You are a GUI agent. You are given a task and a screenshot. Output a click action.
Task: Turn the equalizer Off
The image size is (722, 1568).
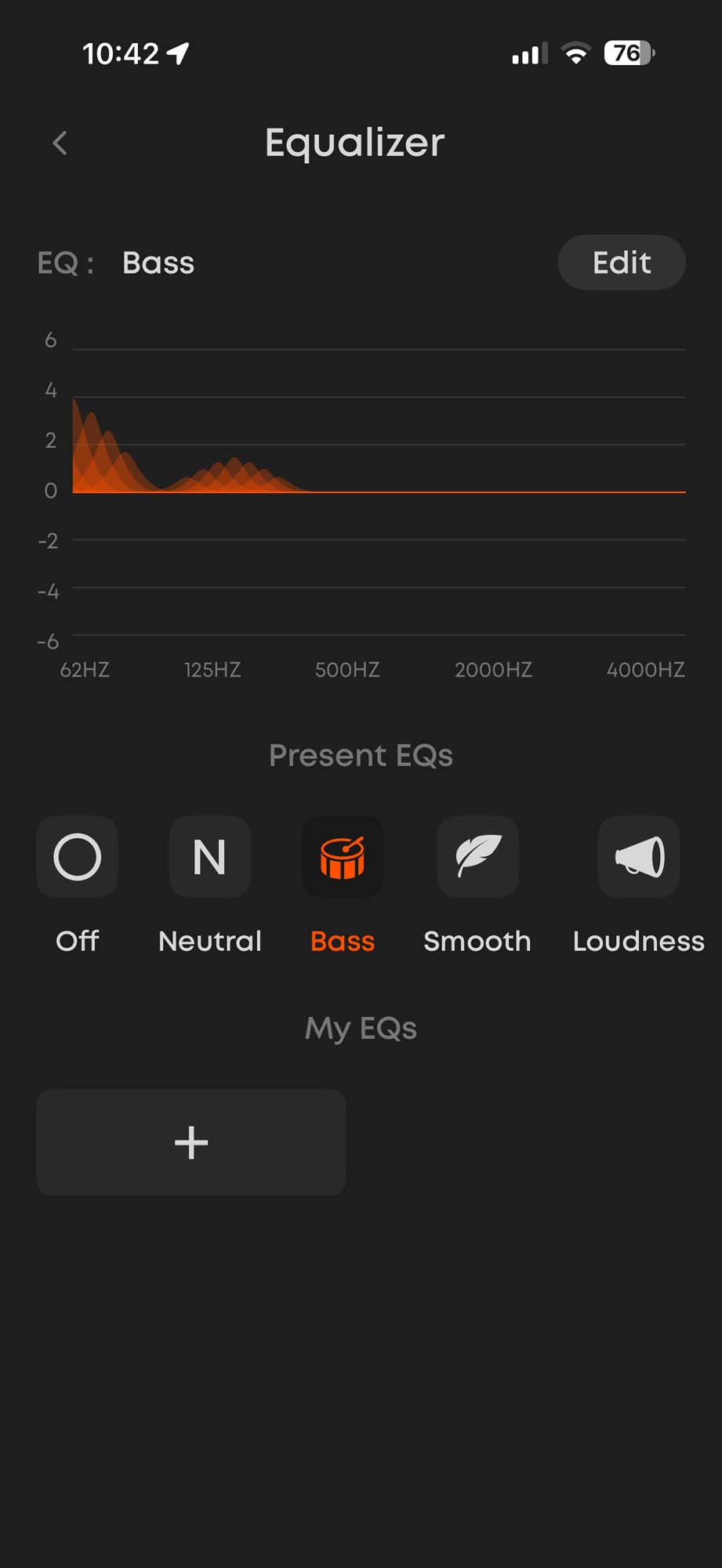(x=77, y=857)
